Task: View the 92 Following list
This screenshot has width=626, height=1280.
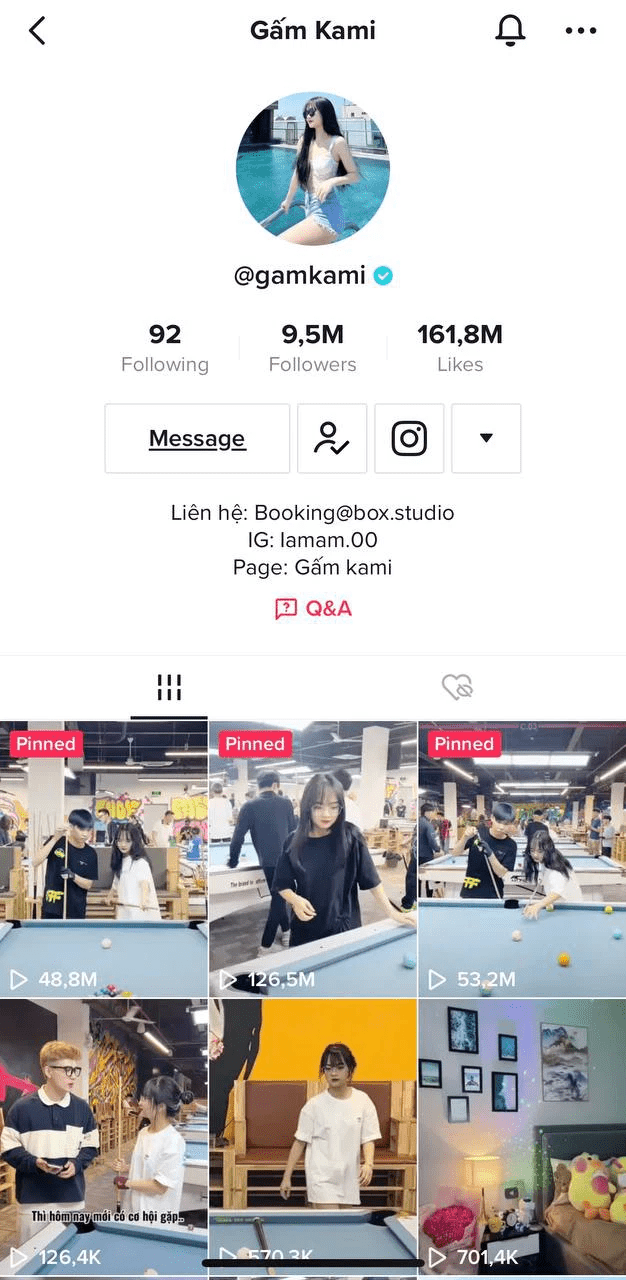Action: tap(165, 347)
